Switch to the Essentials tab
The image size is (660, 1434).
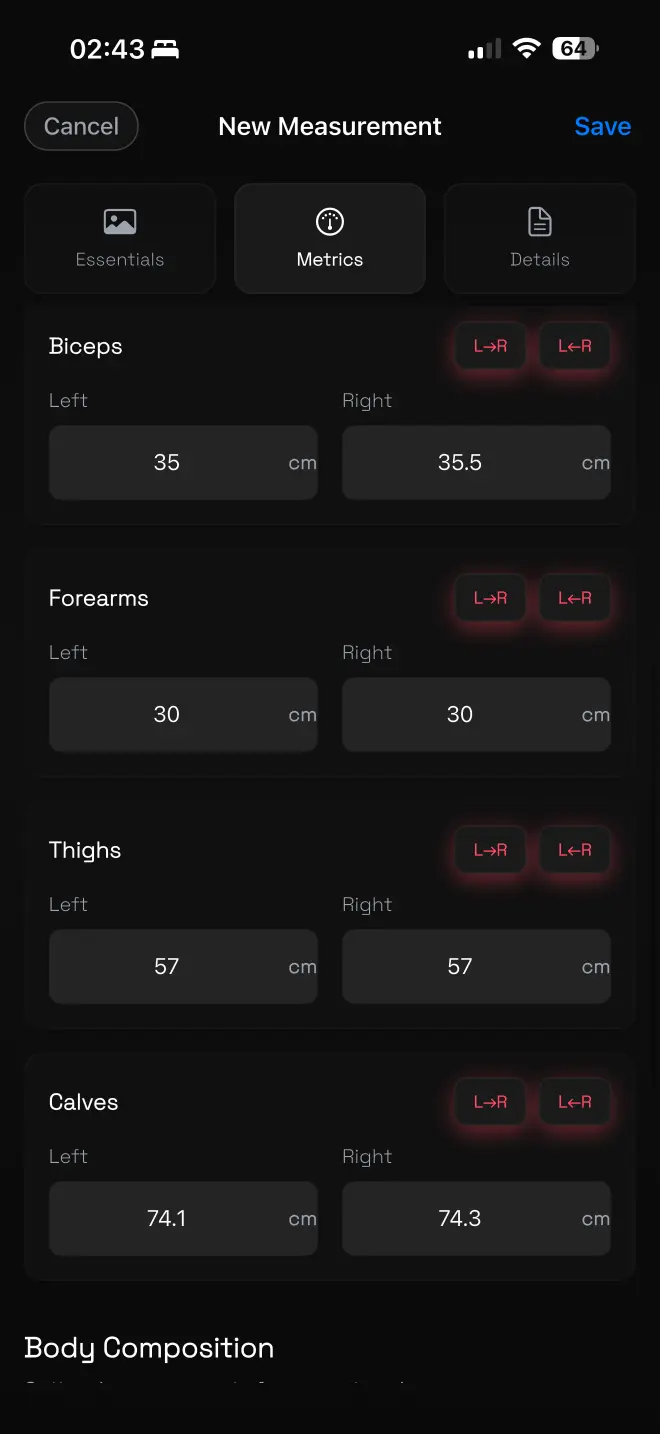[120, 239]
